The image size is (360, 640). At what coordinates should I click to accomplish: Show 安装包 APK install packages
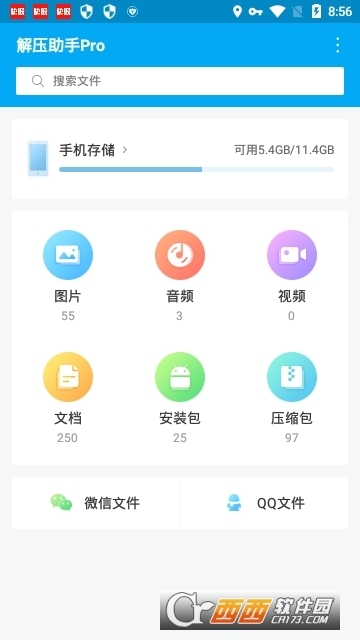[180, 398]
